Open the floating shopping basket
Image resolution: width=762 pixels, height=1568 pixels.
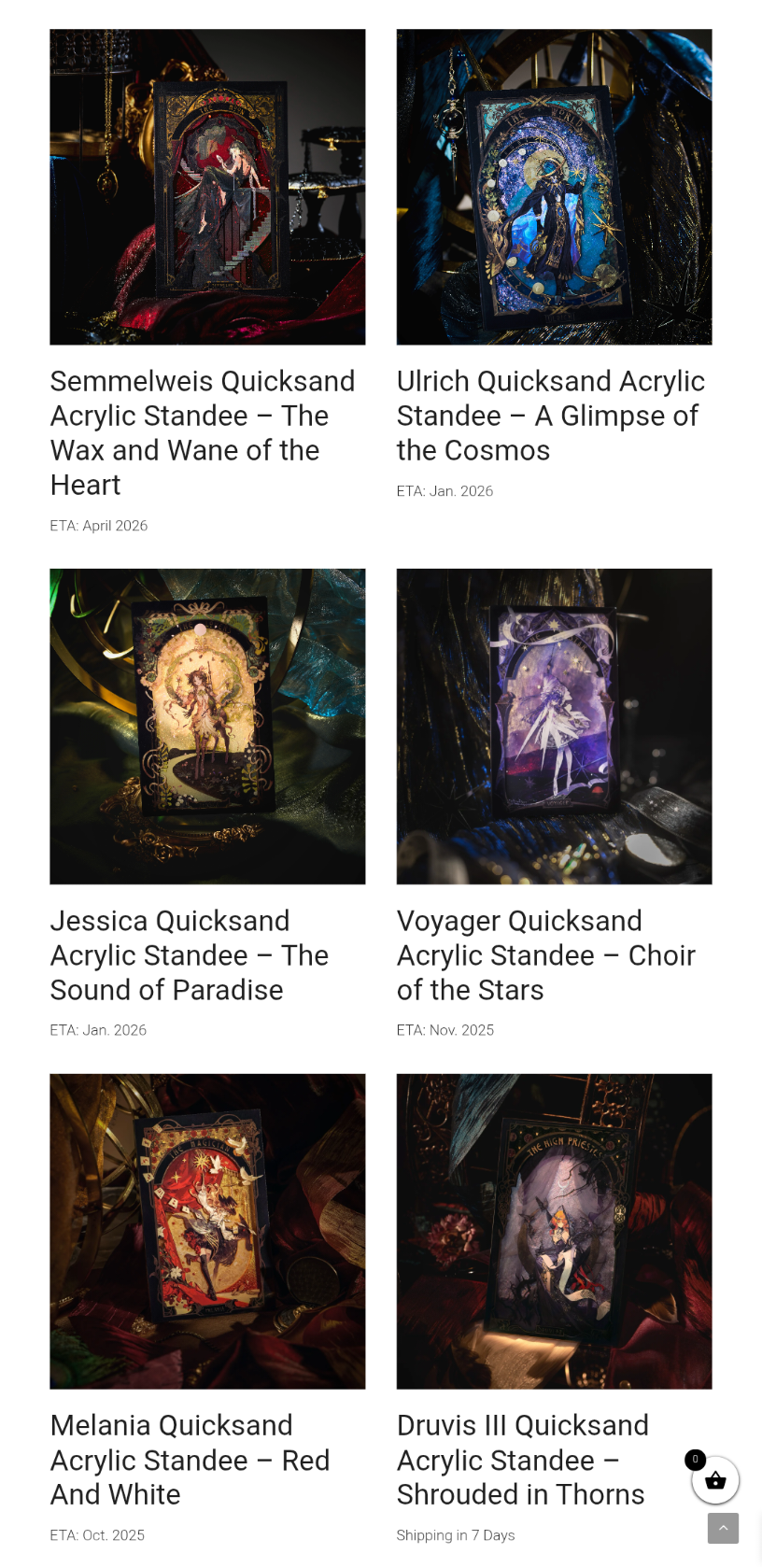(x=715, y=1480)
